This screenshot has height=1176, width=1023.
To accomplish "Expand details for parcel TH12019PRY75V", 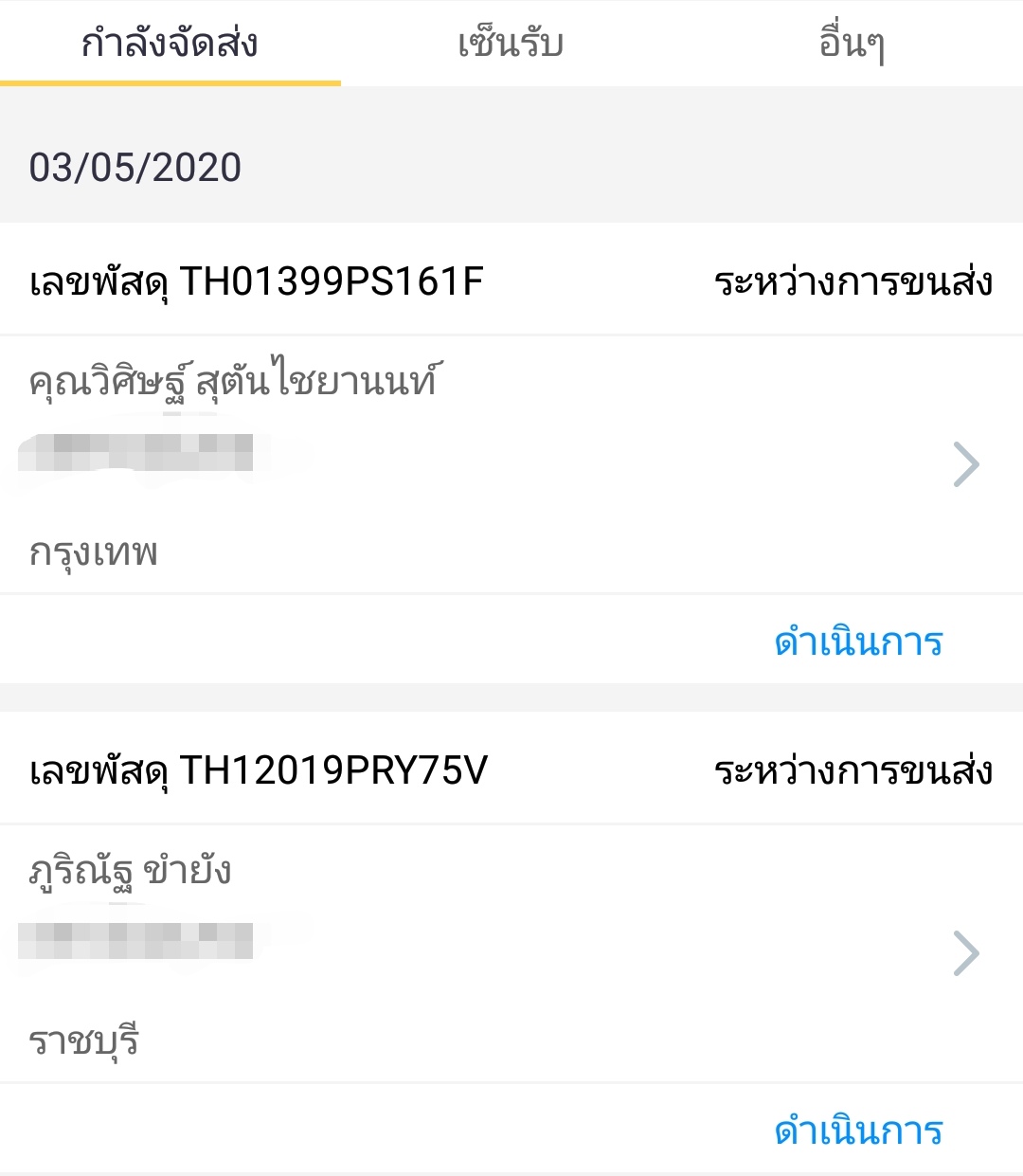I will click(x=968, y=952).
